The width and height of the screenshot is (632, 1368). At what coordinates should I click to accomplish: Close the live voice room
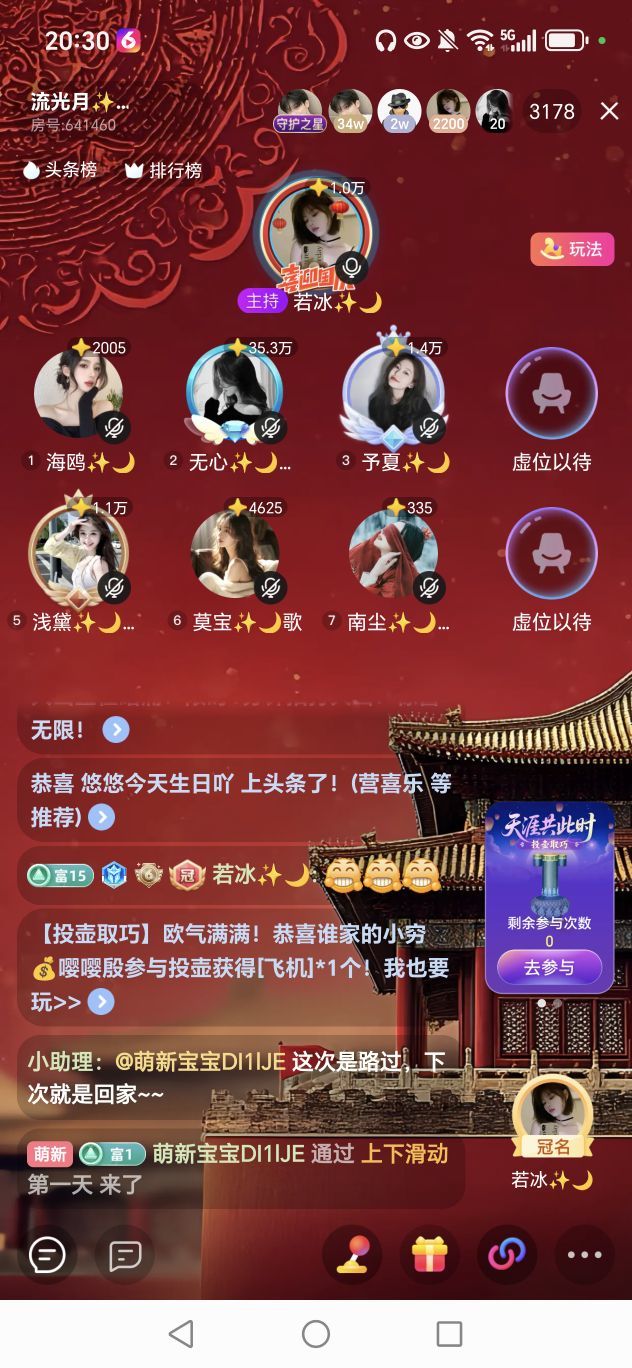click(609, 111)
